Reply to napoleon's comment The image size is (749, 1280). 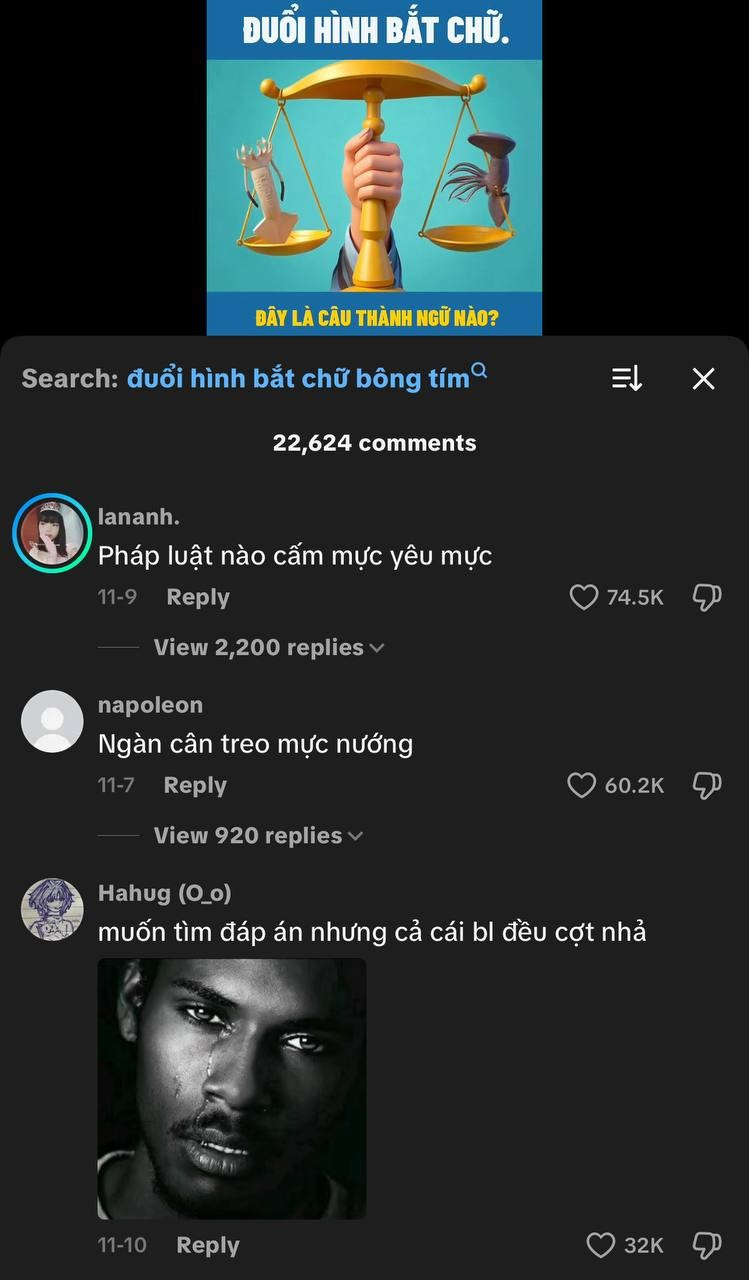pos(195,785)
